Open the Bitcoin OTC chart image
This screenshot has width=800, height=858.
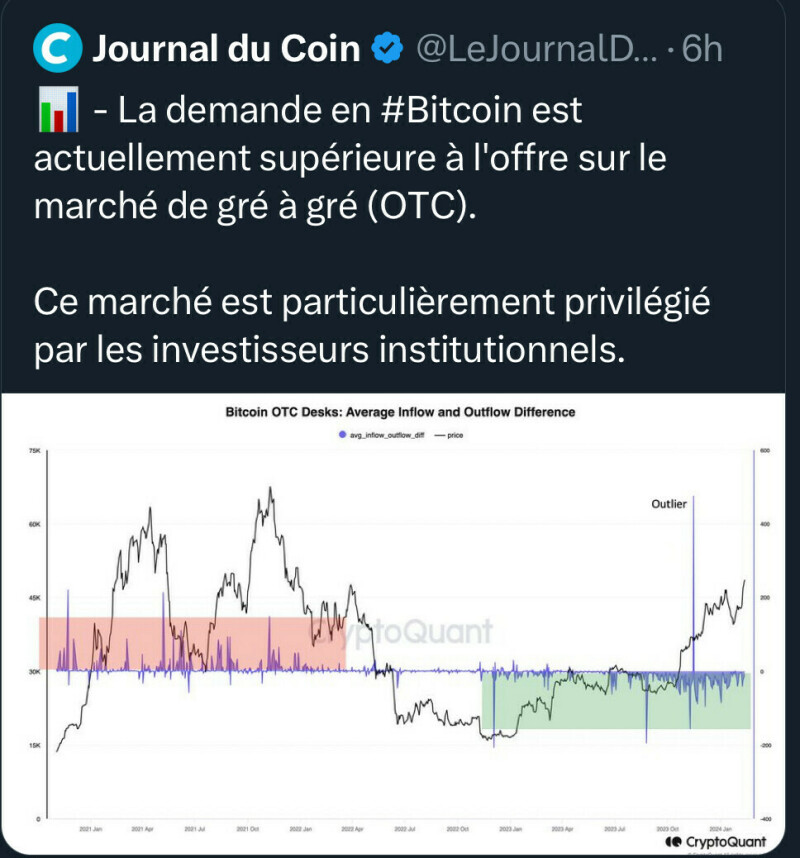[400, 625]
